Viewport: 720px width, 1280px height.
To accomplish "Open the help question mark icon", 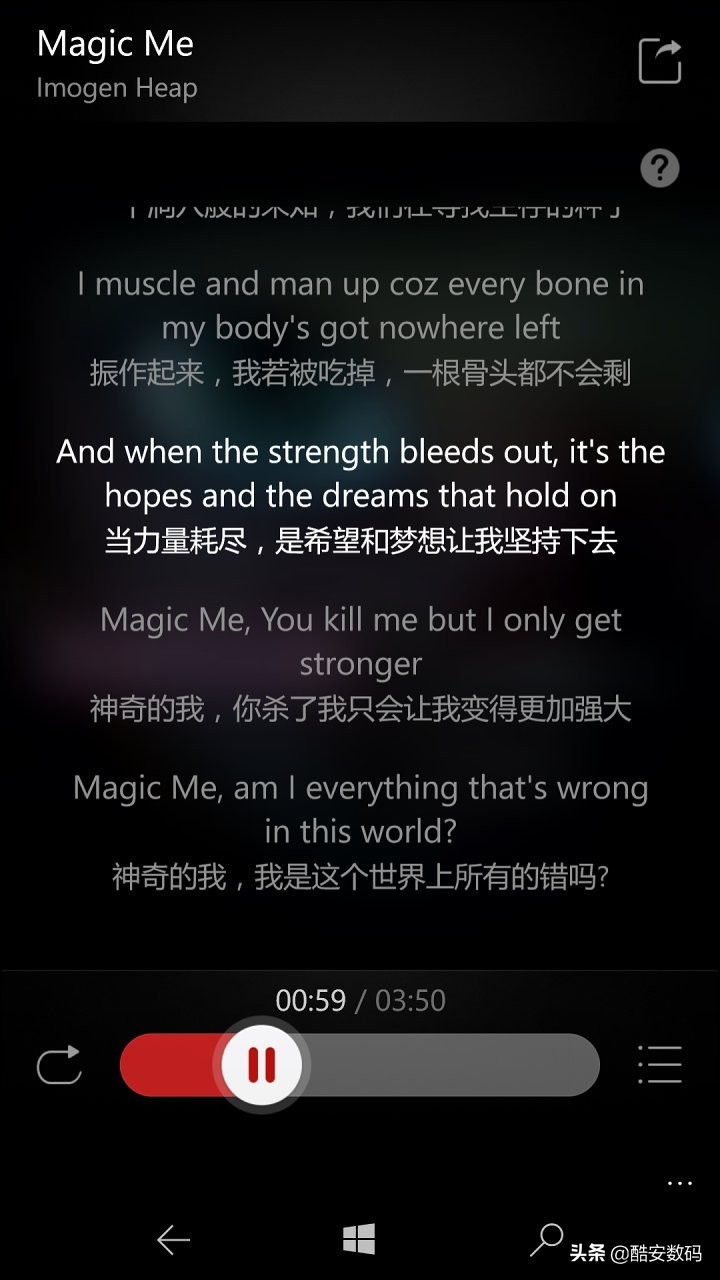I will pyautogui.click(x=659, y=168).
